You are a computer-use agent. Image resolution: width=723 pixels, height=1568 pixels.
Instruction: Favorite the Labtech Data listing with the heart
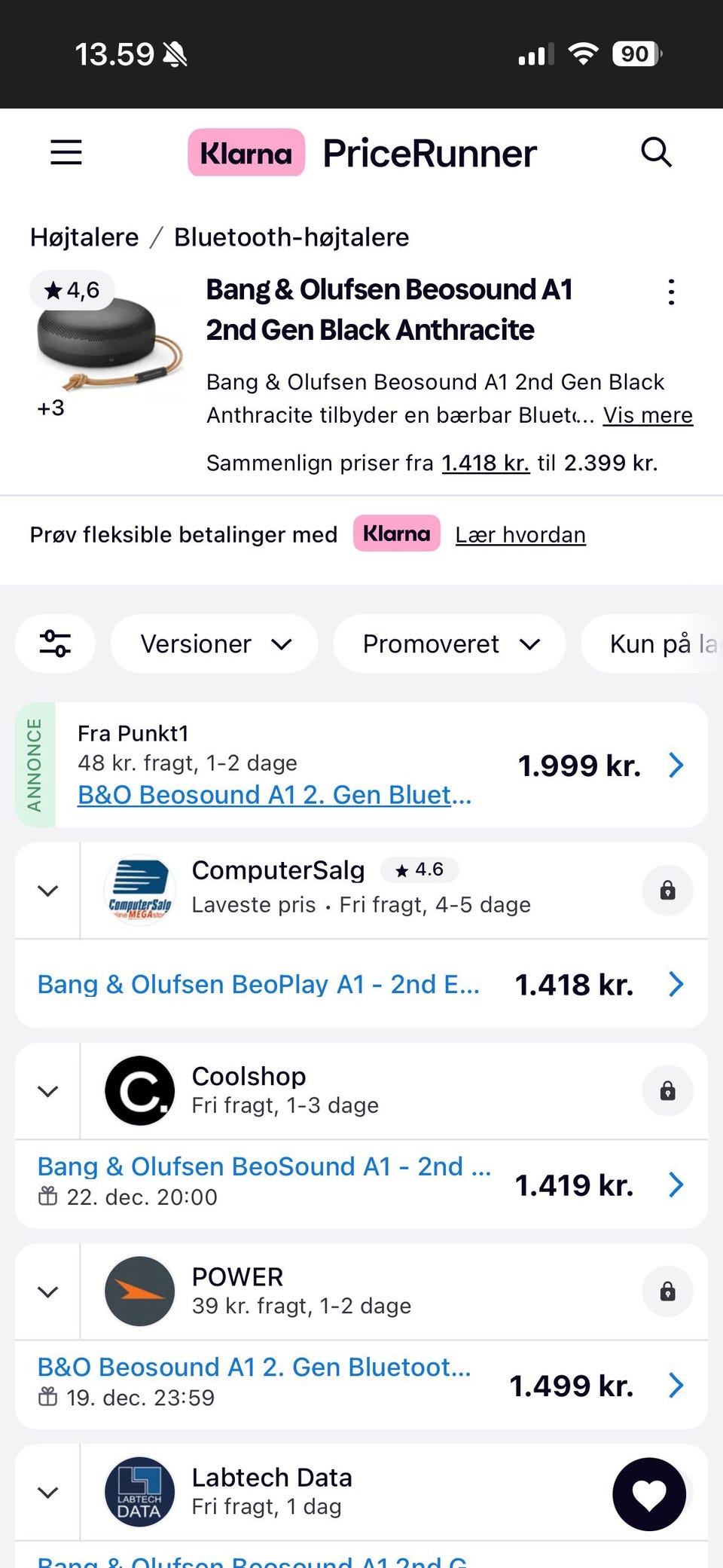(x=649, y=1494)
